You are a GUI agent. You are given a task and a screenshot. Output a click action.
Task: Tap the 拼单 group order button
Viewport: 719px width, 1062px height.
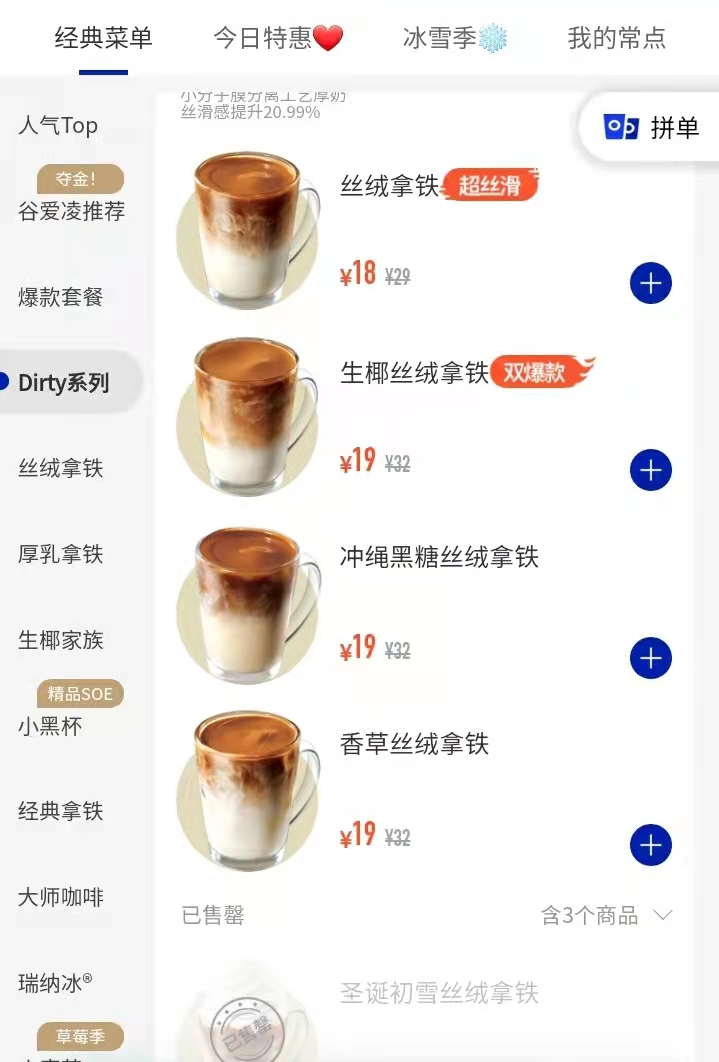(x=652, y=128)
